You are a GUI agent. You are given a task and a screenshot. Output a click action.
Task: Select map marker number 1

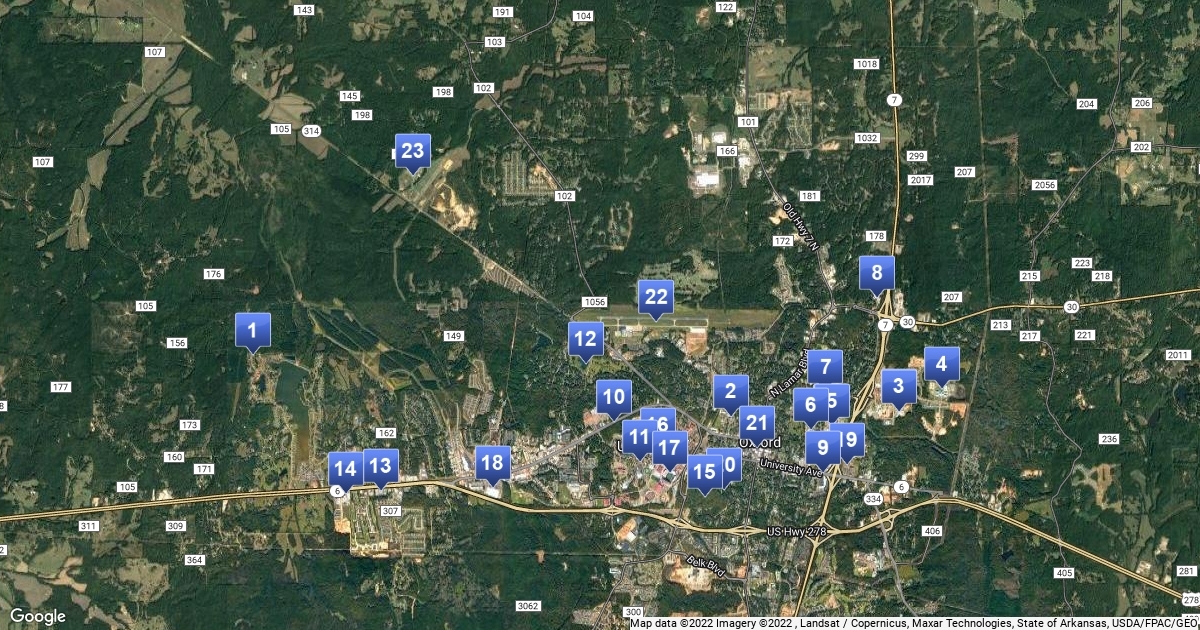[253, 330]
